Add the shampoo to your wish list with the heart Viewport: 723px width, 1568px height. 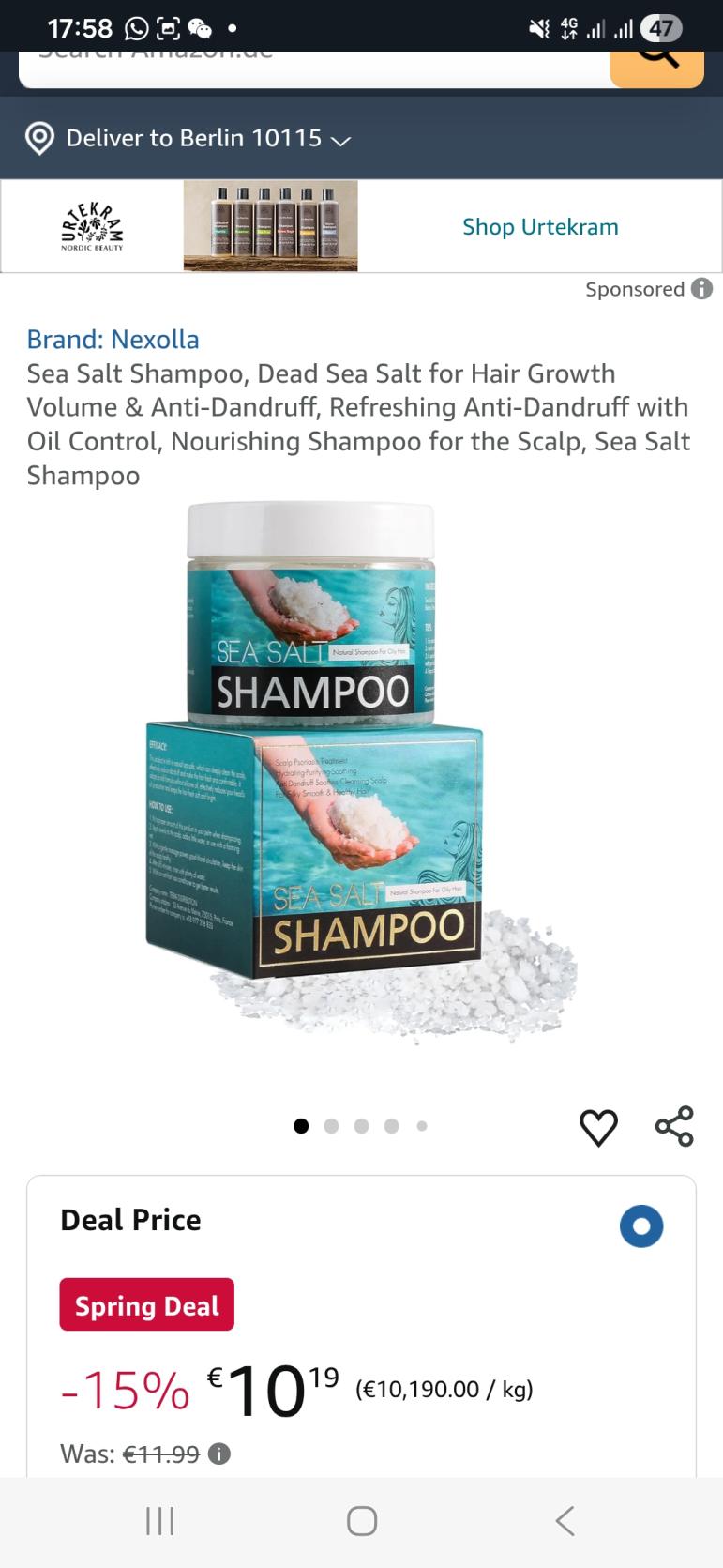598,1127
